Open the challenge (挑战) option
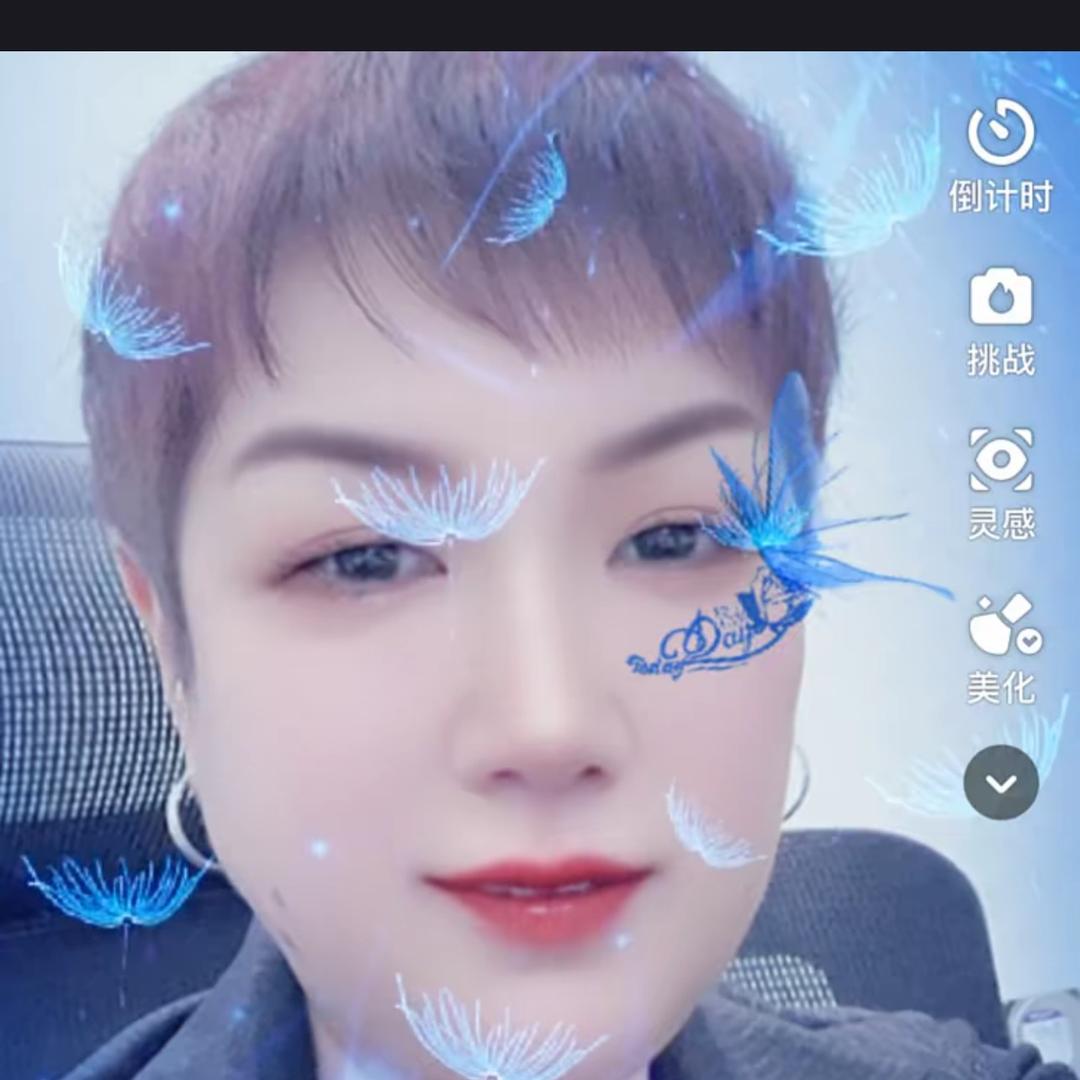This screenshot has width=1080, height=1080. click(x=1001, y=300)
